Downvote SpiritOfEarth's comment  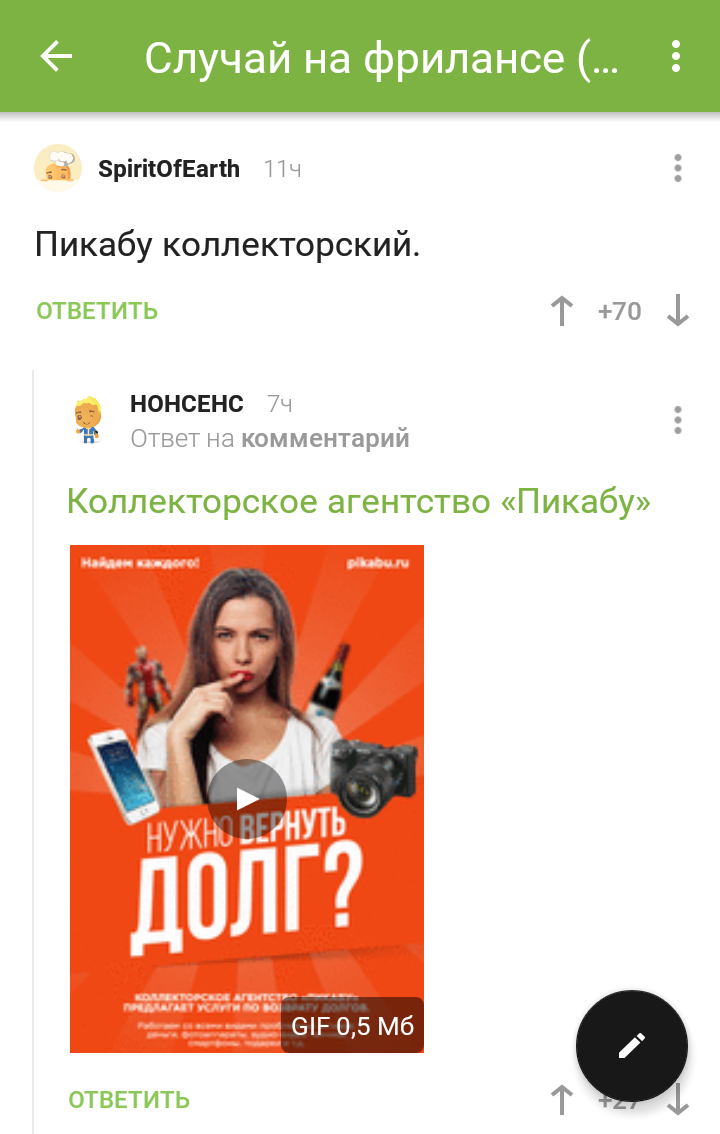pos(678,311)
